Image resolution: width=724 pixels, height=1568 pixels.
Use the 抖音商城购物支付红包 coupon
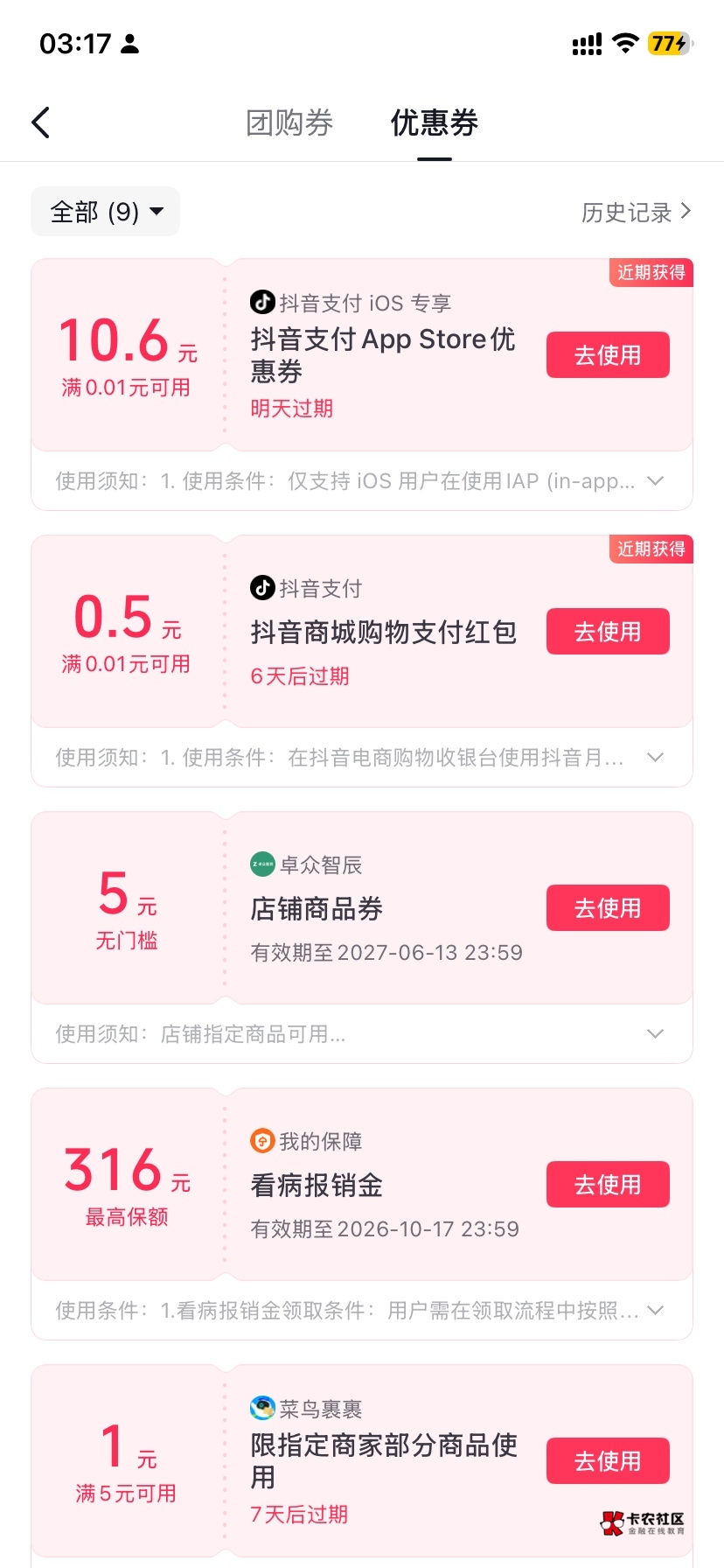pos(608,631)
